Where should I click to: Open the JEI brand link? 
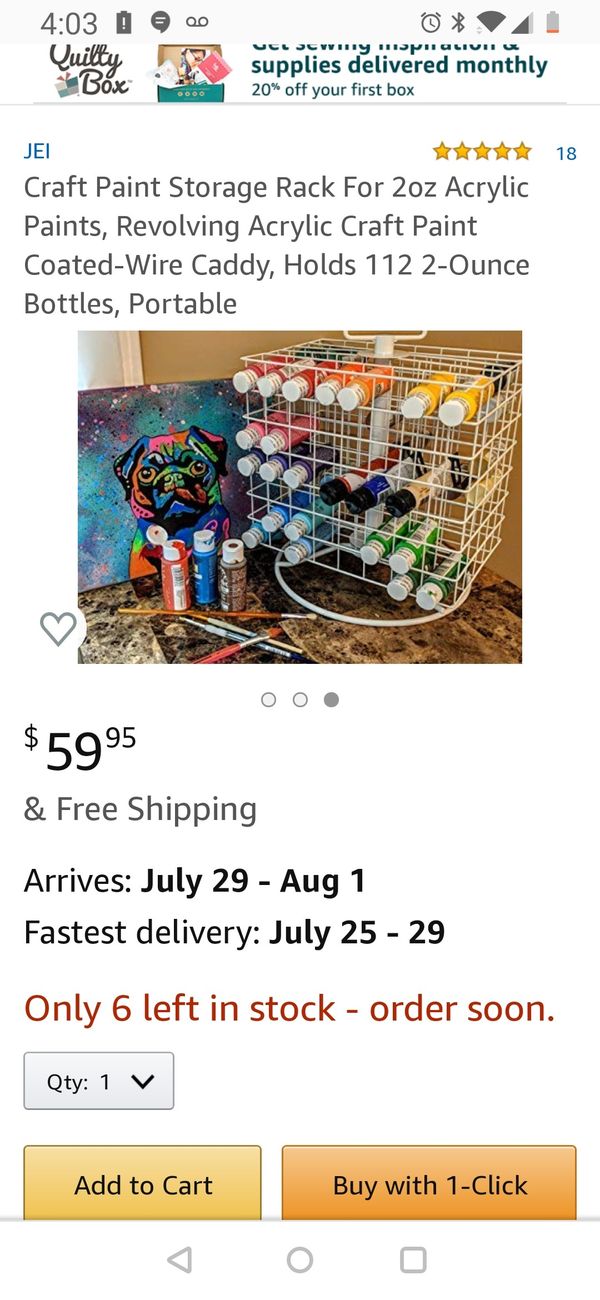37,152
